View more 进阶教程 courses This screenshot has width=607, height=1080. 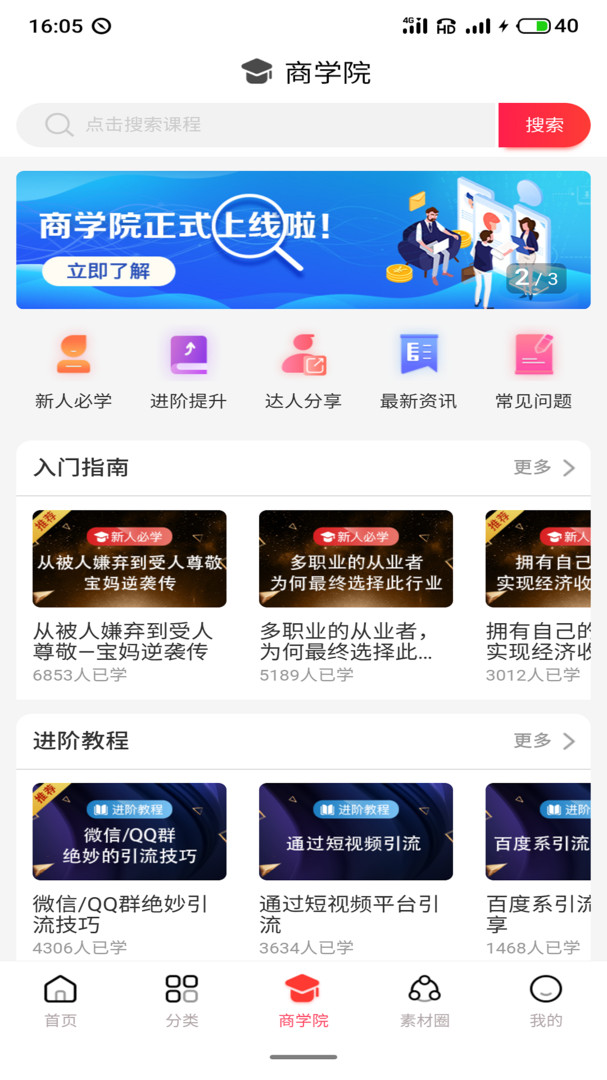(544, 740)
